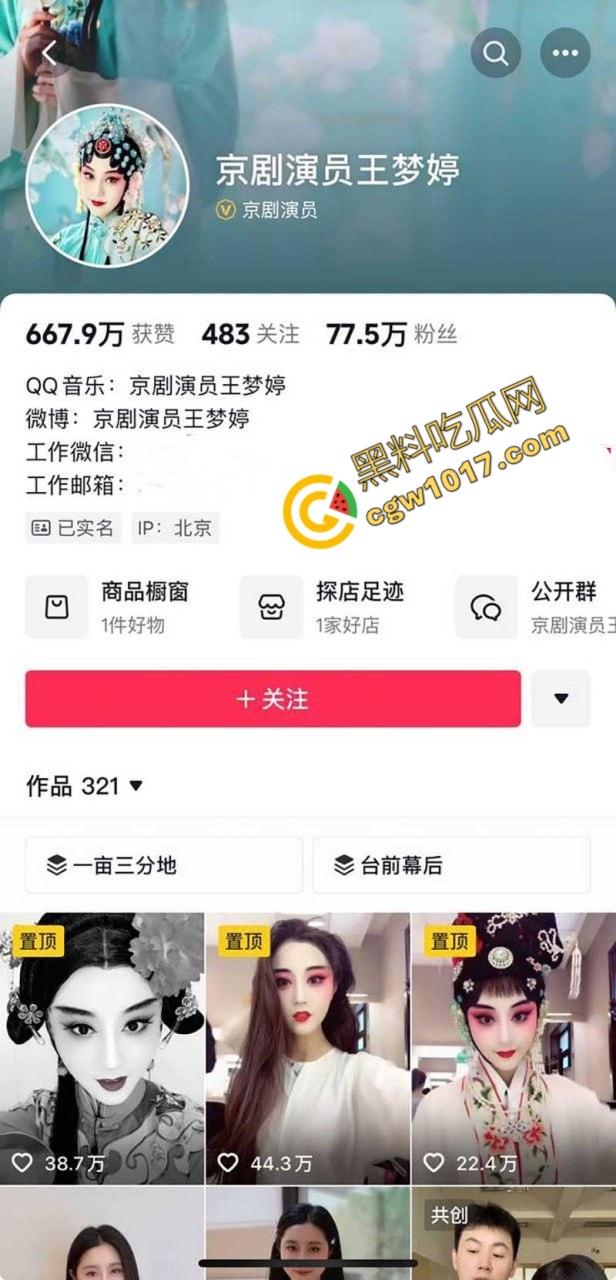The image size is (616, 1280).
Task: Open search on this profile
Action: pyautogui.click(x=496, y=54)
